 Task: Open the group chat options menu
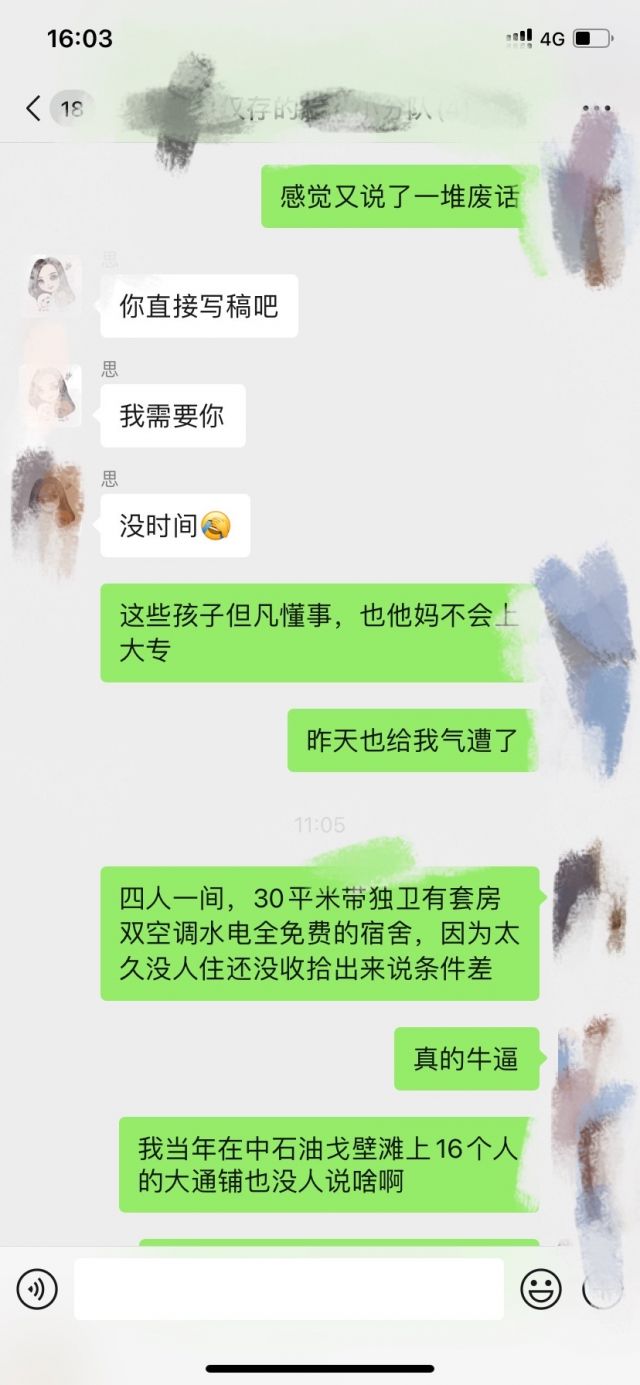pyautogui.click(x=596, y=109)
